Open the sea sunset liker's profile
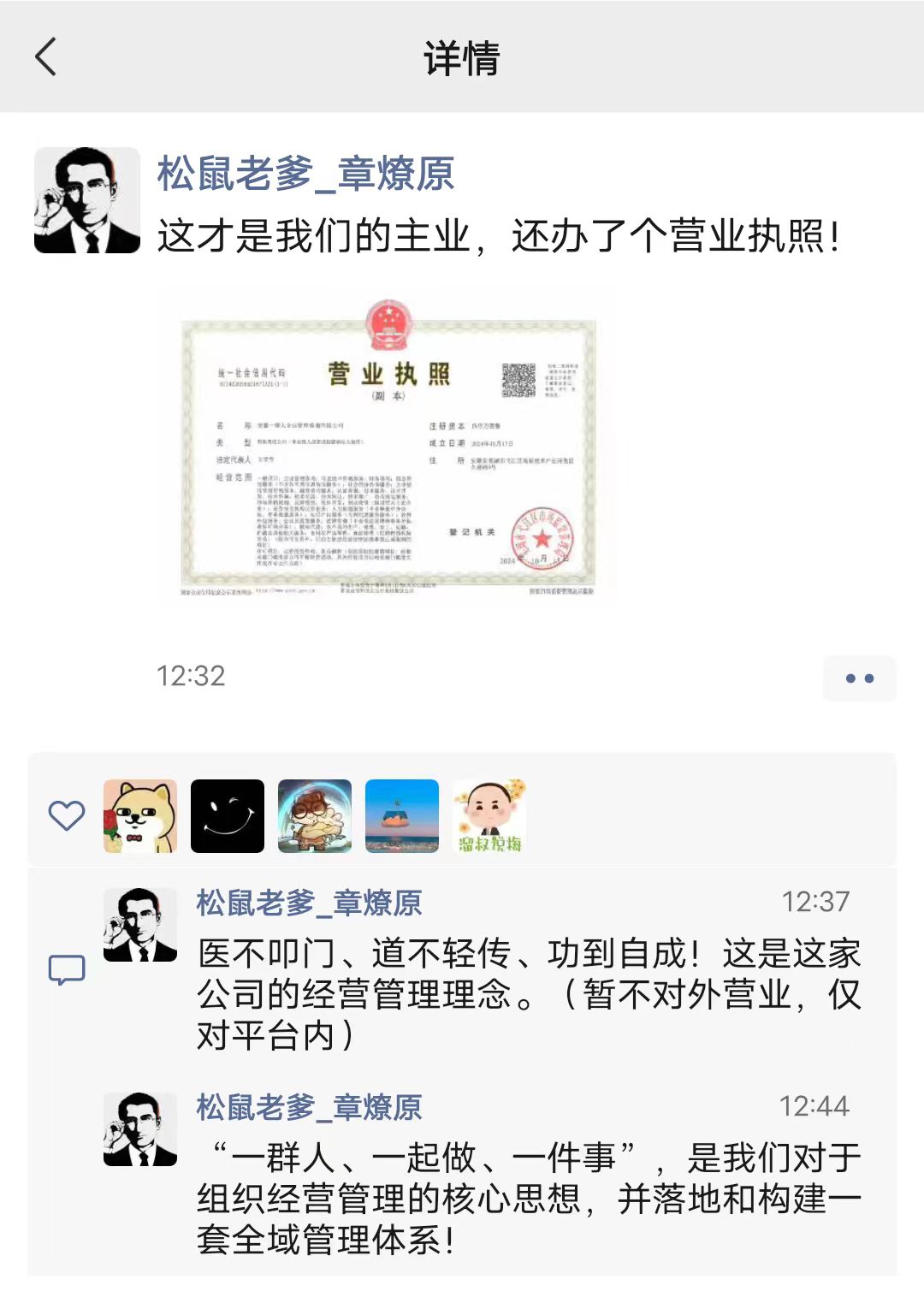Image resolution: width=924 pixels, height=1303 pixels. [x=402, y=816]
